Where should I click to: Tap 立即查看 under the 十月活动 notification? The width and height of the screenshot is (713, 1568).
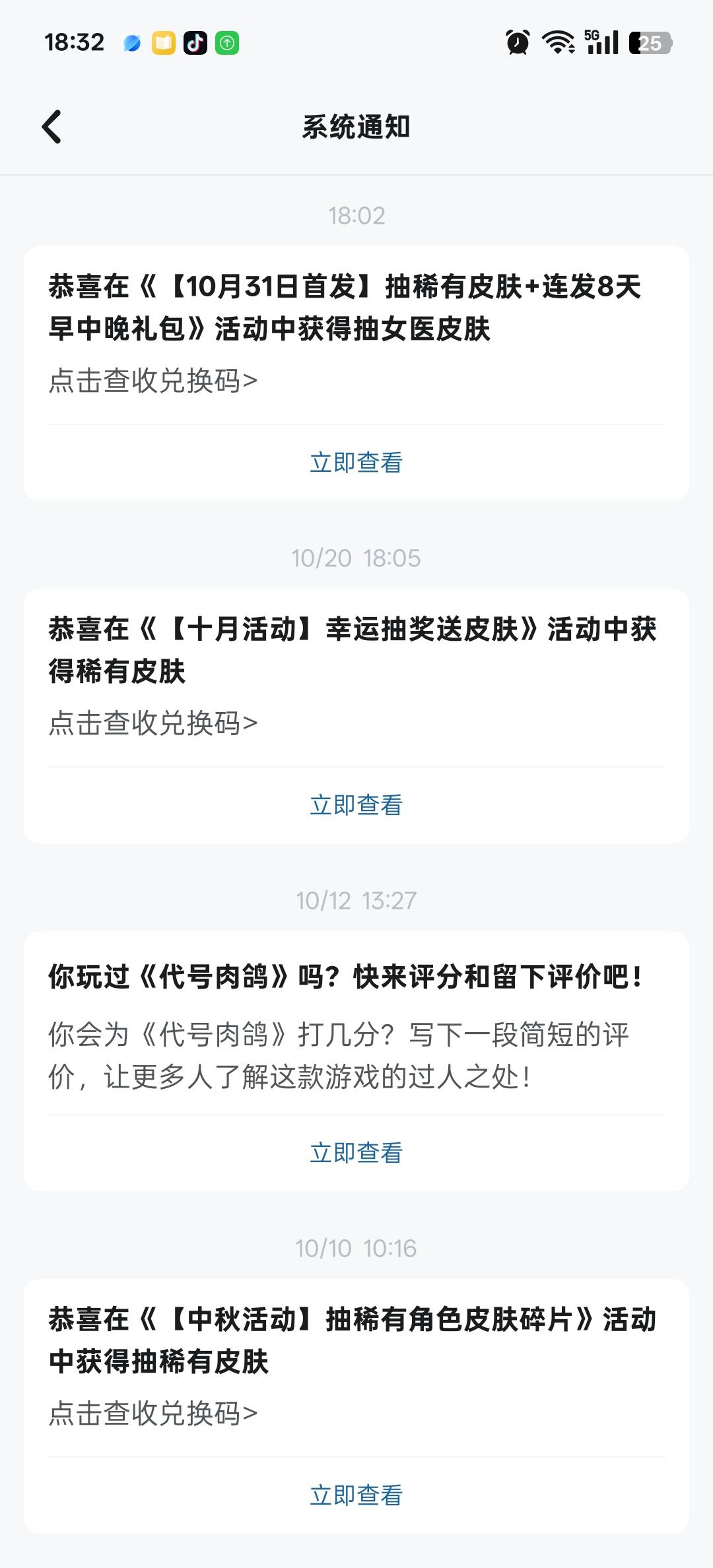click(356, 805)
